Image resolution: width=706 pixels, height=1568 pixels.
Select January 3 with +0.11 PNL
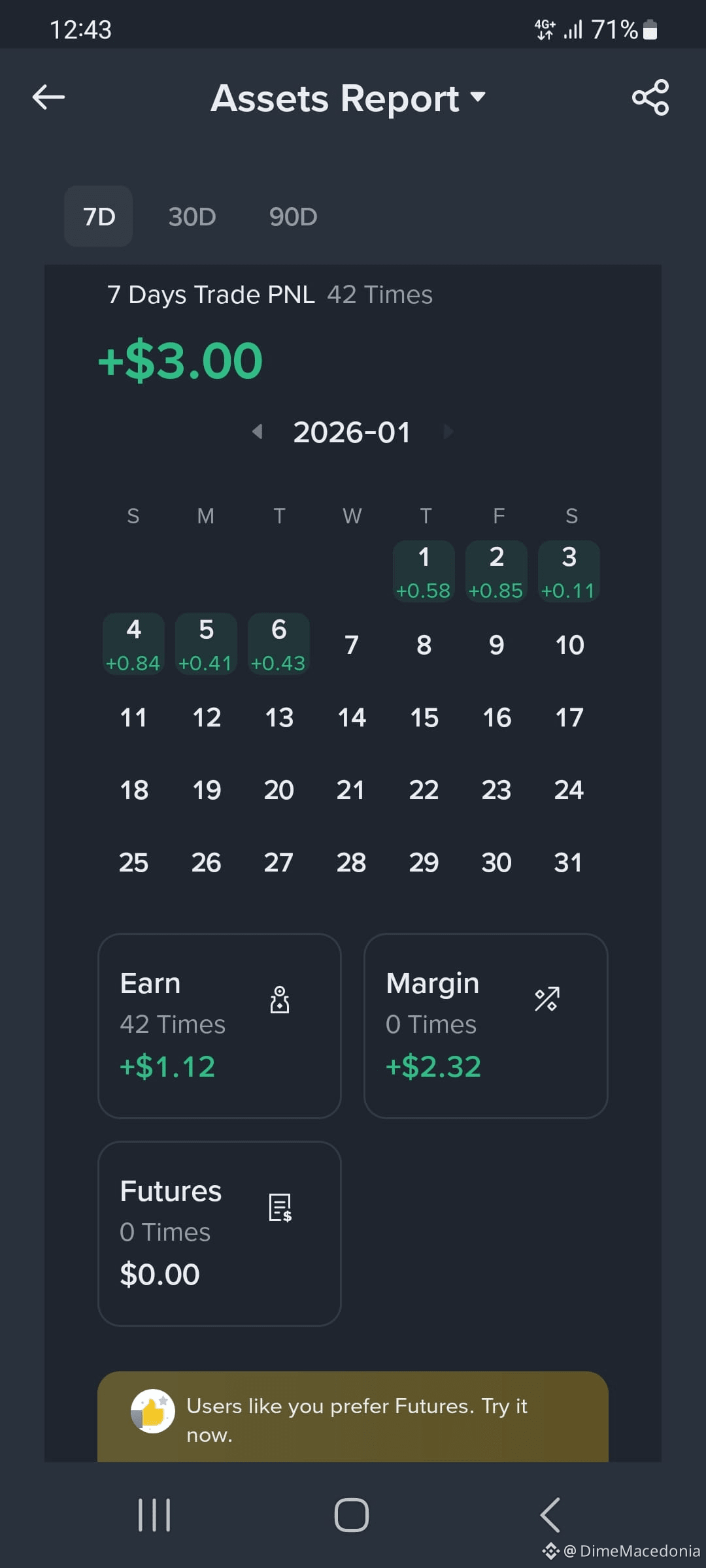point(569,571)
